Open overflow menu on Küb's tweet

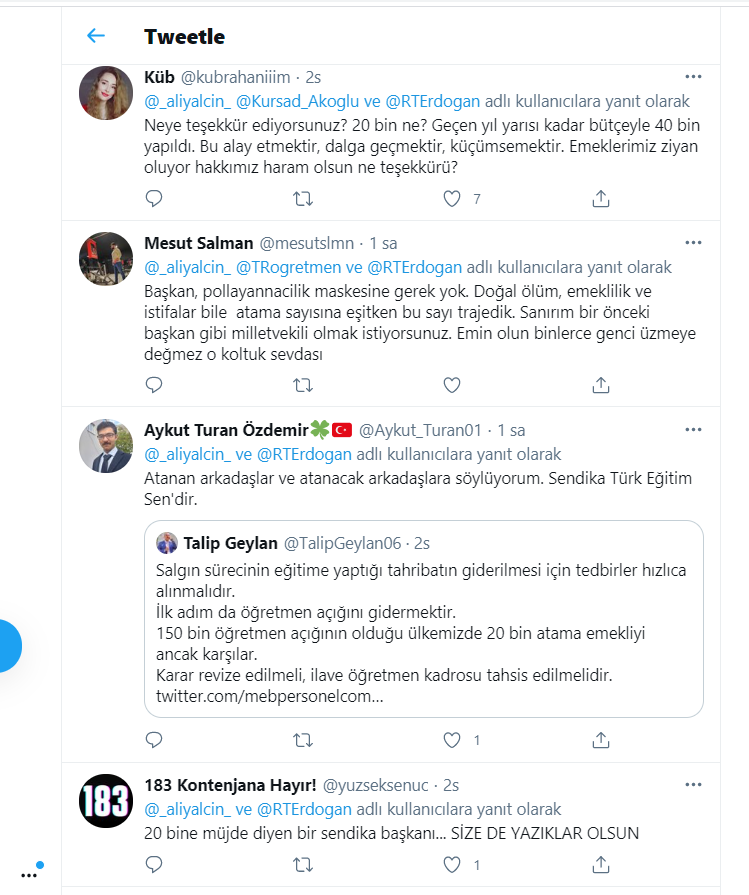coord(693,77)
